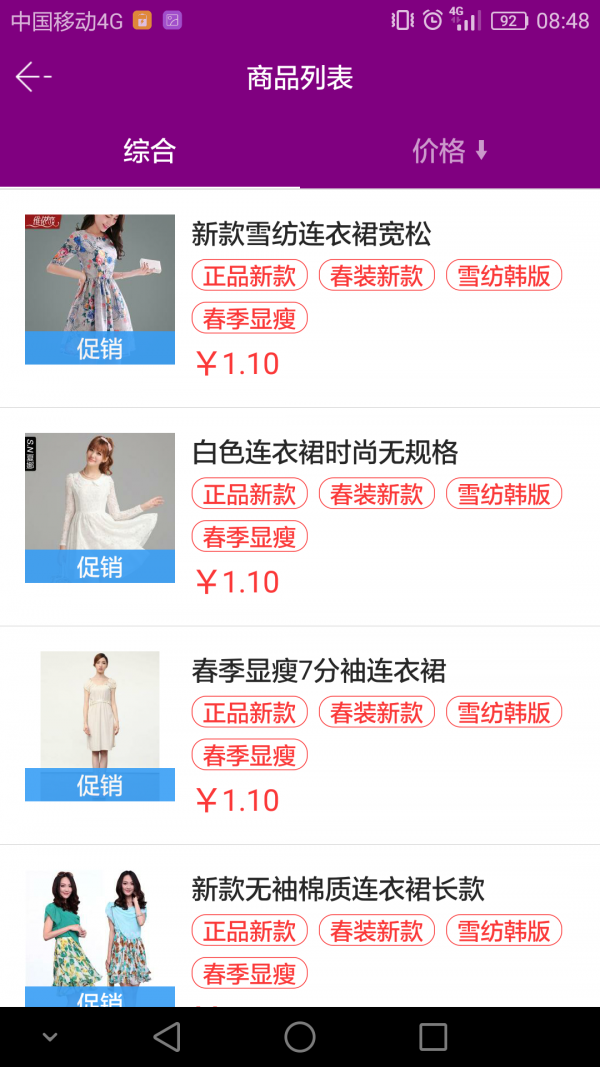This screenshot has width=600, height=1067.
Task: Switch to the 综合 tab
Action: click(150, 151)
